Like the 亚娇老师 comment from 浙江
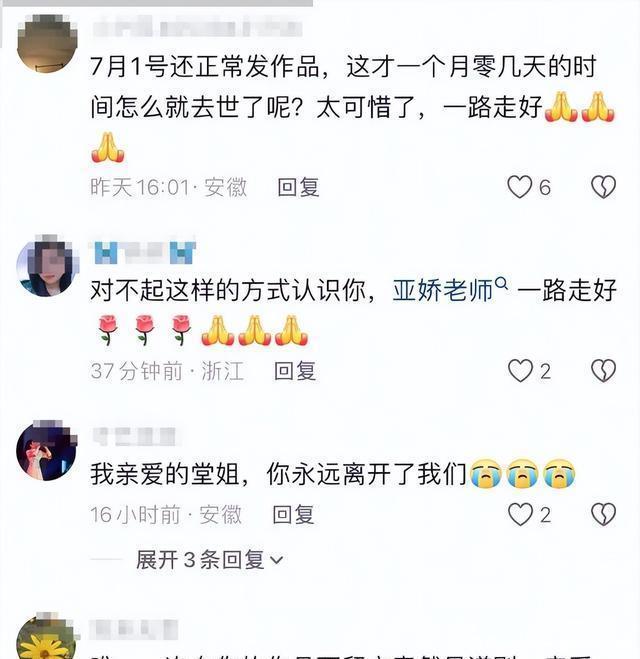Image resolution: width=640 pixels, height=659 pixels. pyautogui.click(x=520, y=371)
